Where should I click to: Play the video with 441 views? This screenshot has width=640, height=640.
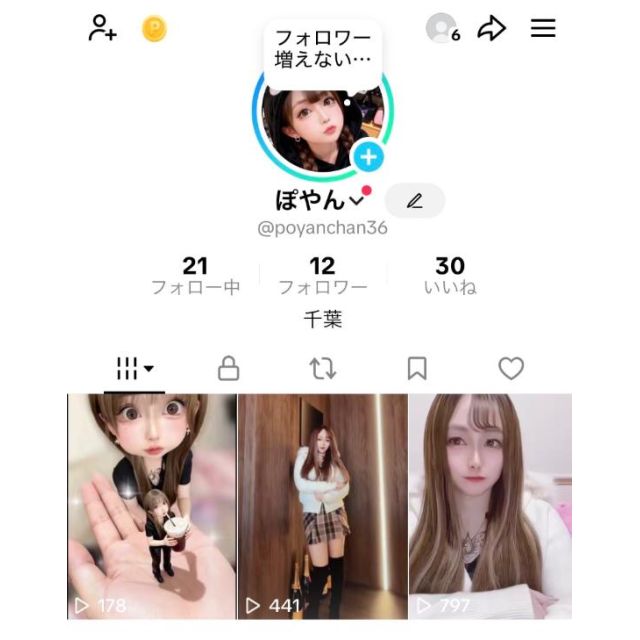click(322, 505)
